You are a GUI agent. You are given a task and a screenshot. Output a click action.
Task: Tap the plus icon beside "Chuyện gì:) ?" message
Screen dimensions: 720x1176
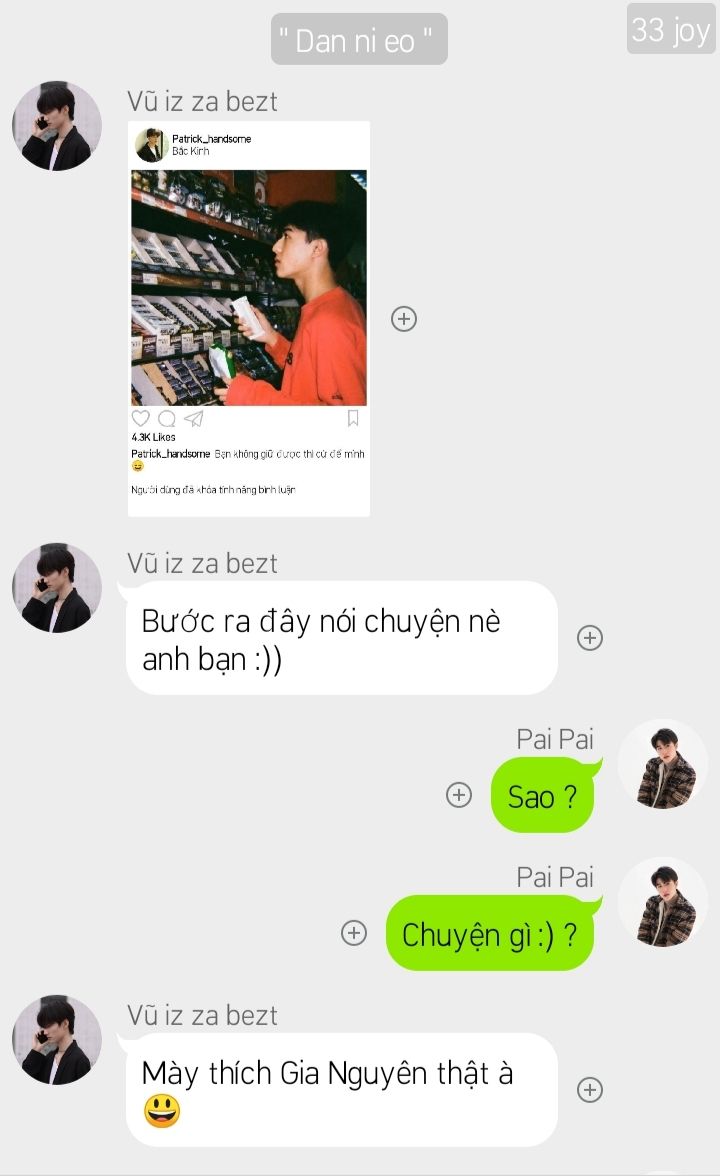click(354, 933)
